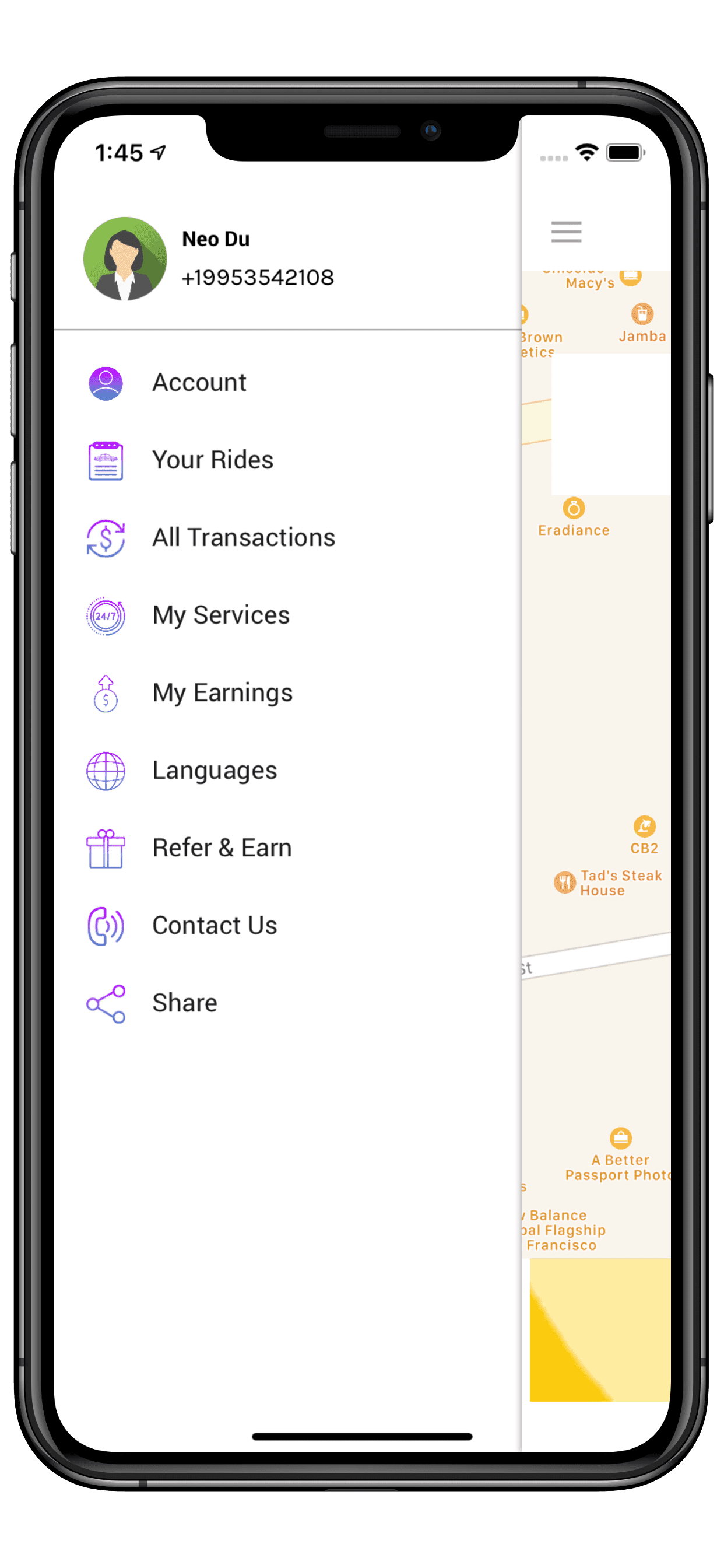Open My Services

[x=287, y=615]
